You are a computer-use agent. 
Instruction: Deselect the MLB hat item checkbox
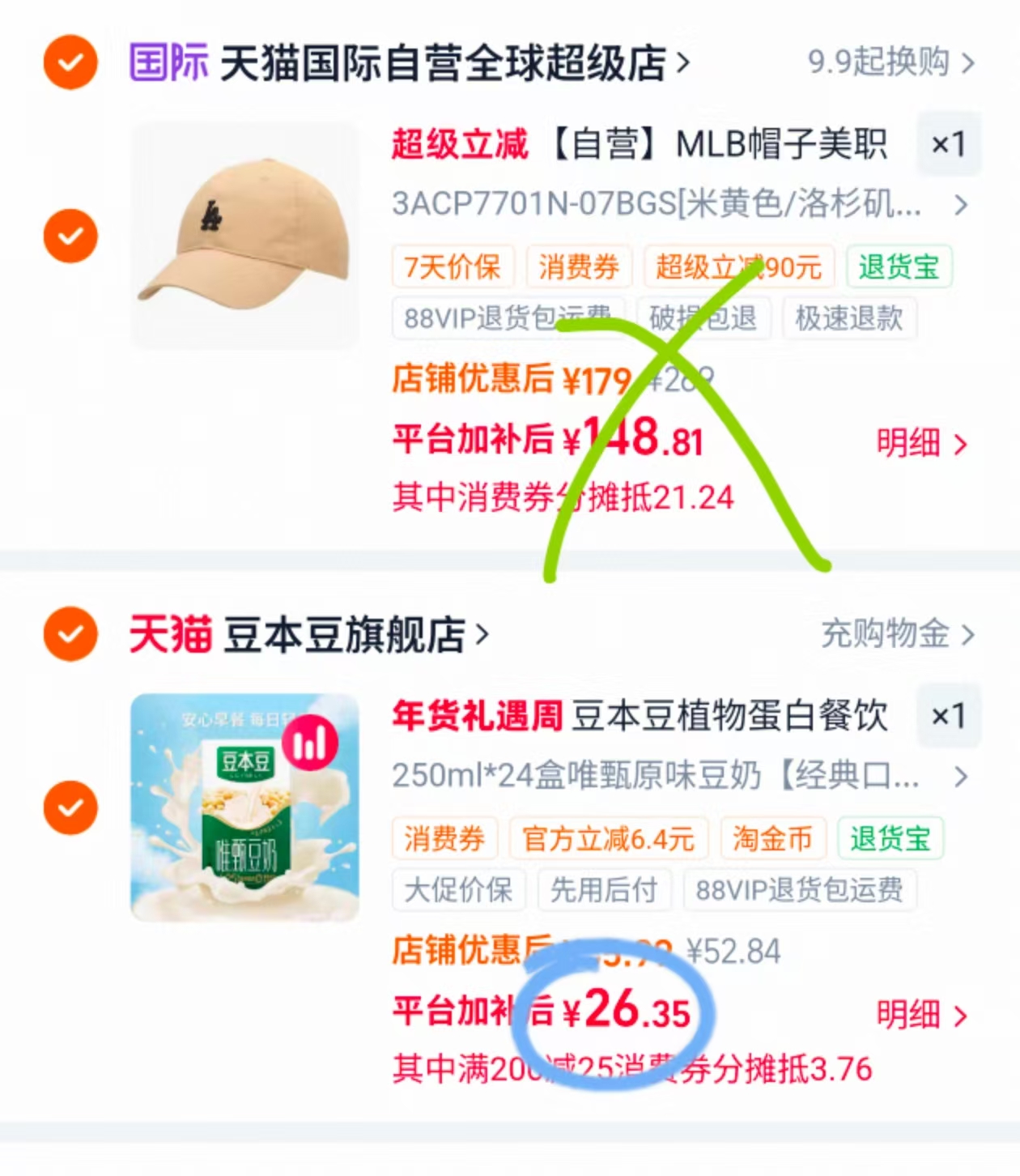(x=70, y=236)
